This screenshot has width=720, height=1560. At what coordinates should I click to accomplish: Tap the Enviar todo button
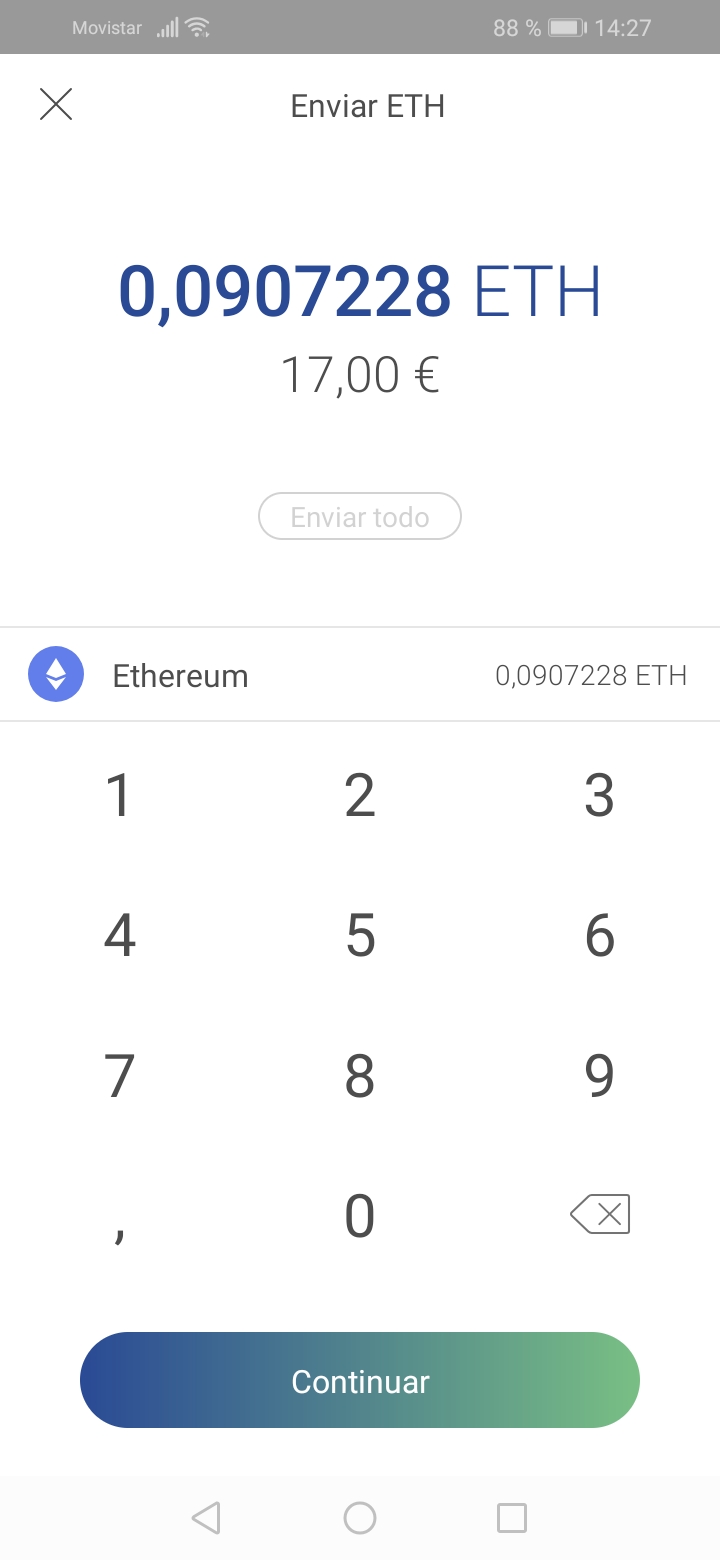pos(360,517)
